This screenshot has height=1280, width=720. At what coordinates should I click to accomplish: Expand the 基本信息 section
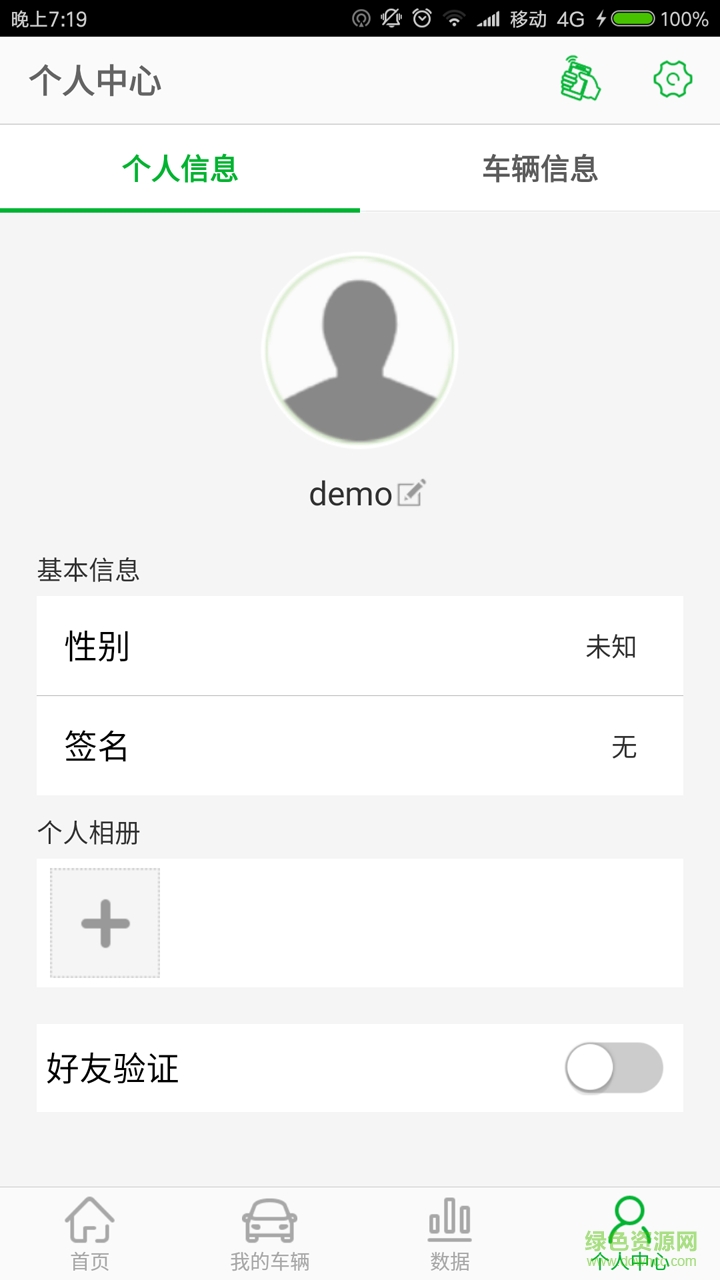[89, 570]
